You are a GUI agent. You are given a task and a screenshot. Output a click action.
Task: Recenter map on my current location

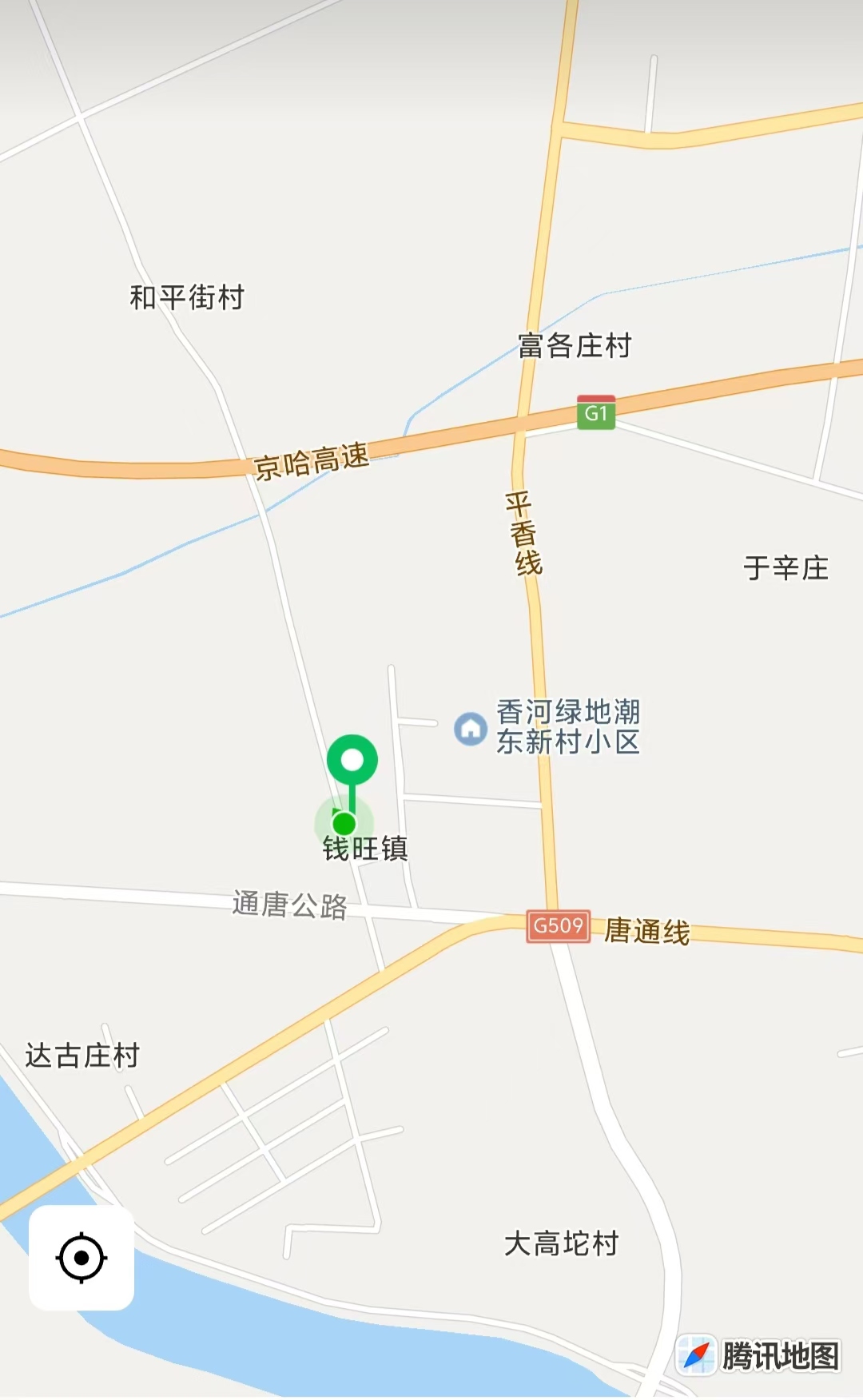[82, 1258]
